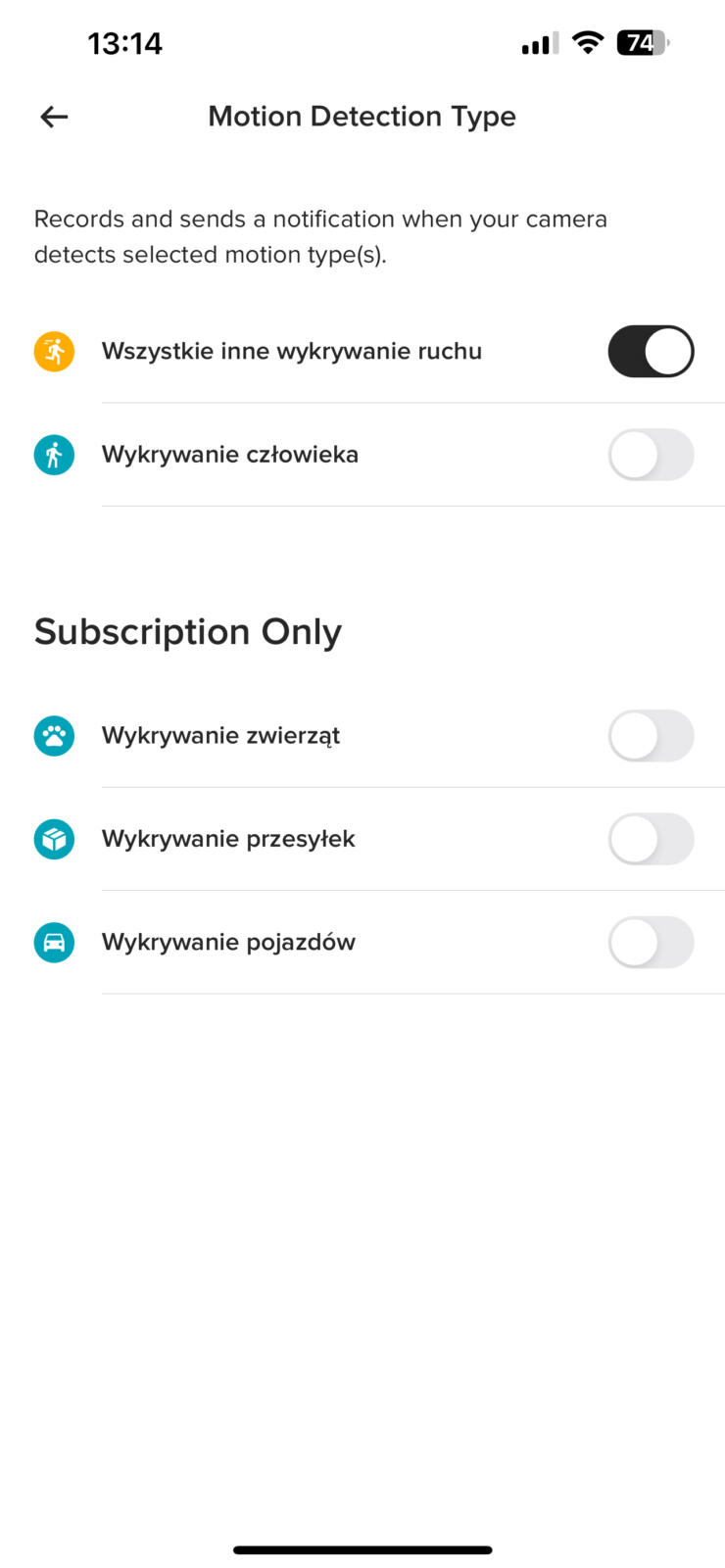The width and height of the screenshot is (725, 1568).
Task: Enable Wykrywanie człowieka switch
Action: tap(651, 455)
